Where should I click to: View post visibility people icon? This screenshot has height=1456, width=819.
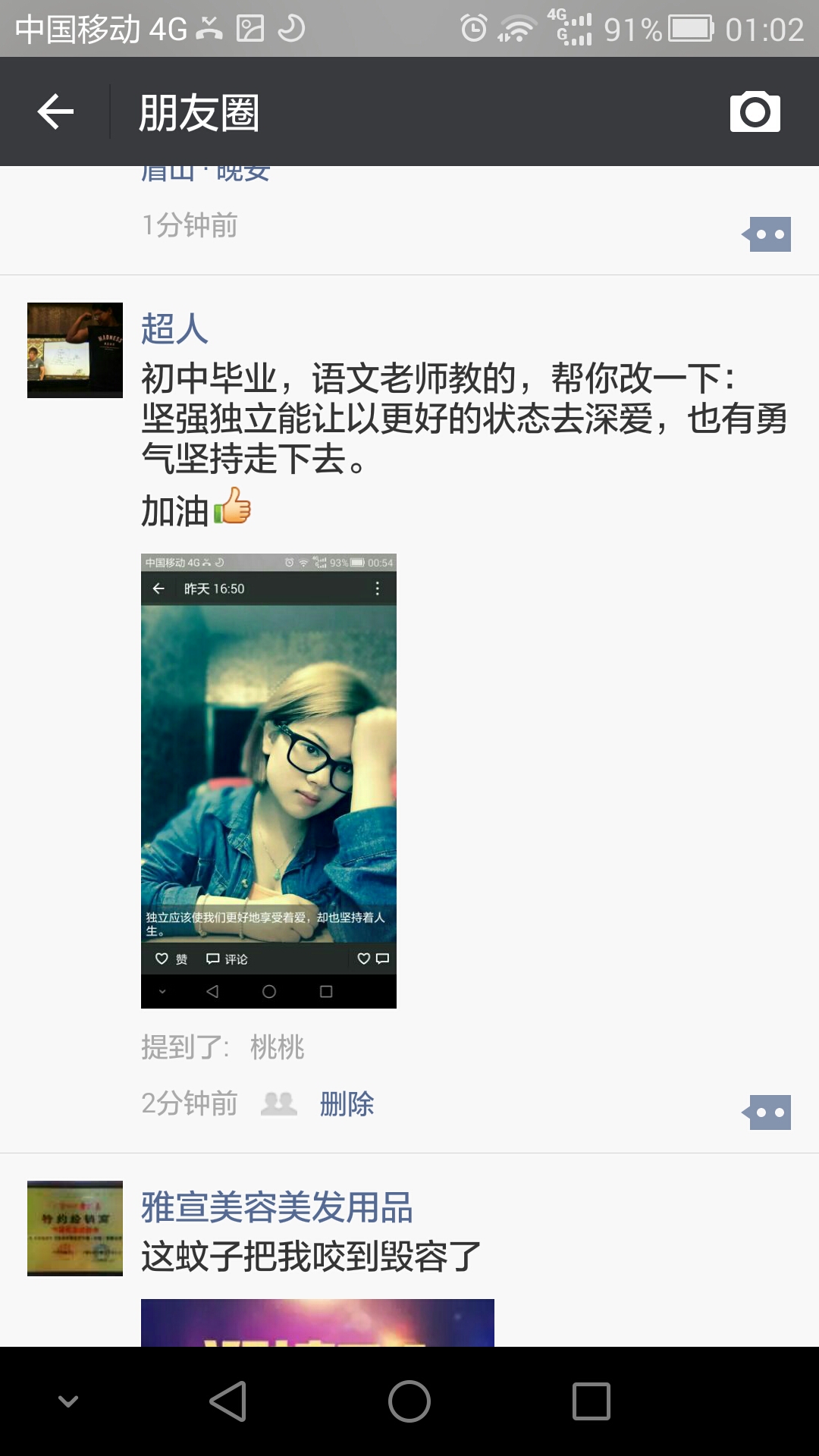coord(278,1103)
